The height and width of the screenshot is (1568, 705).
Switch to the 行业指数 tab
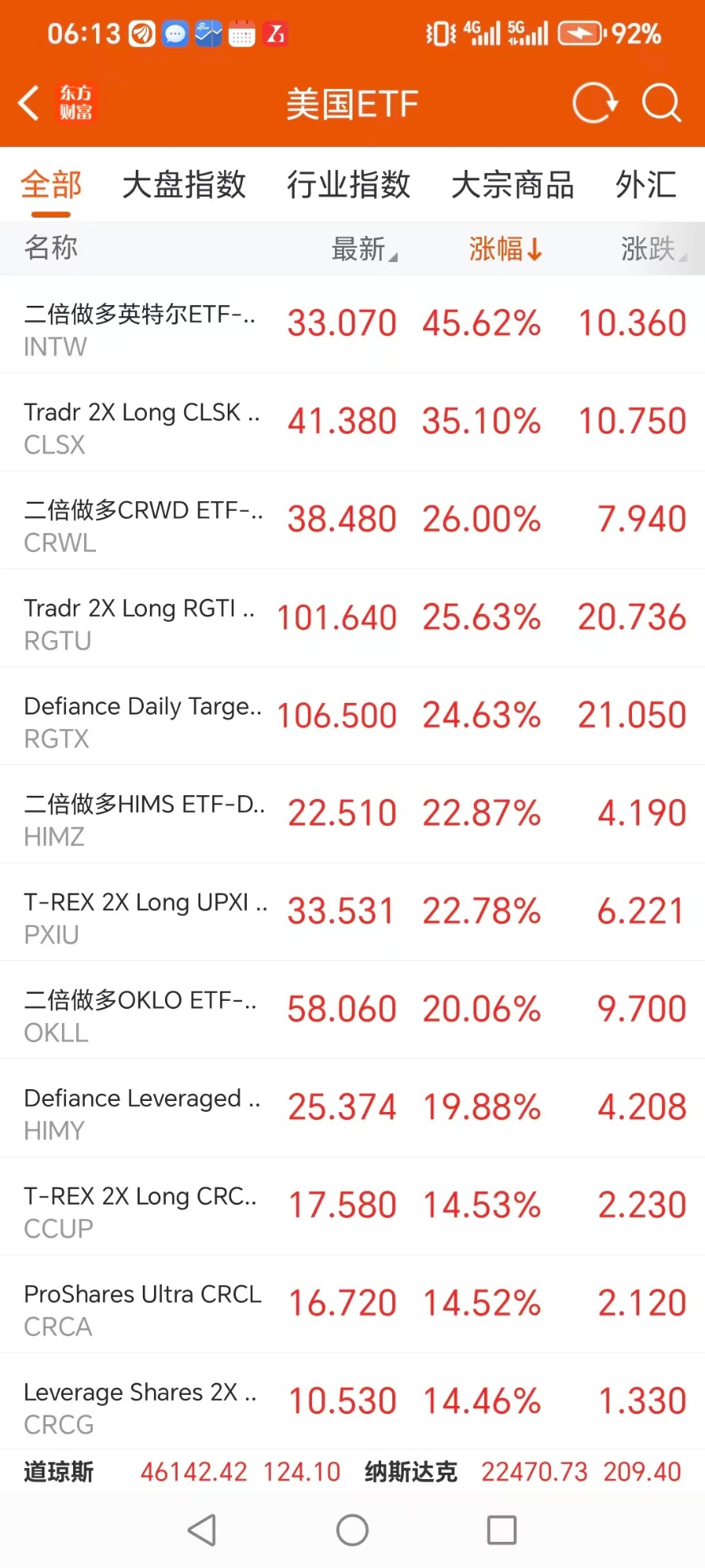pyautogui.click(x=349, y=184)
